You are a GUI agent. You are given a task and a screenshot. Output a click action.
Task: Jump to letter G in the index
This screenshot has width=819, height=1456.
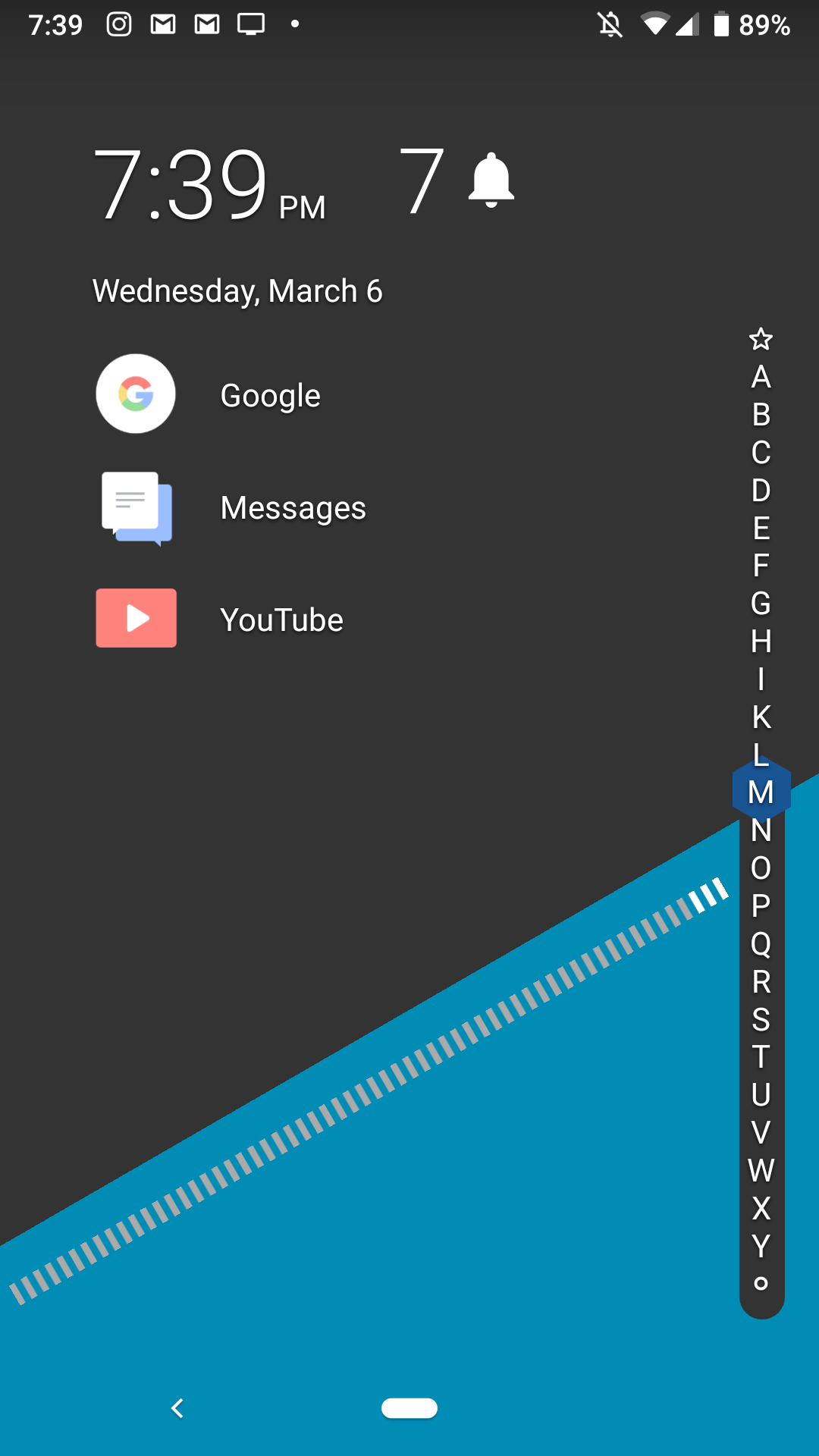[x=761, y=604]
